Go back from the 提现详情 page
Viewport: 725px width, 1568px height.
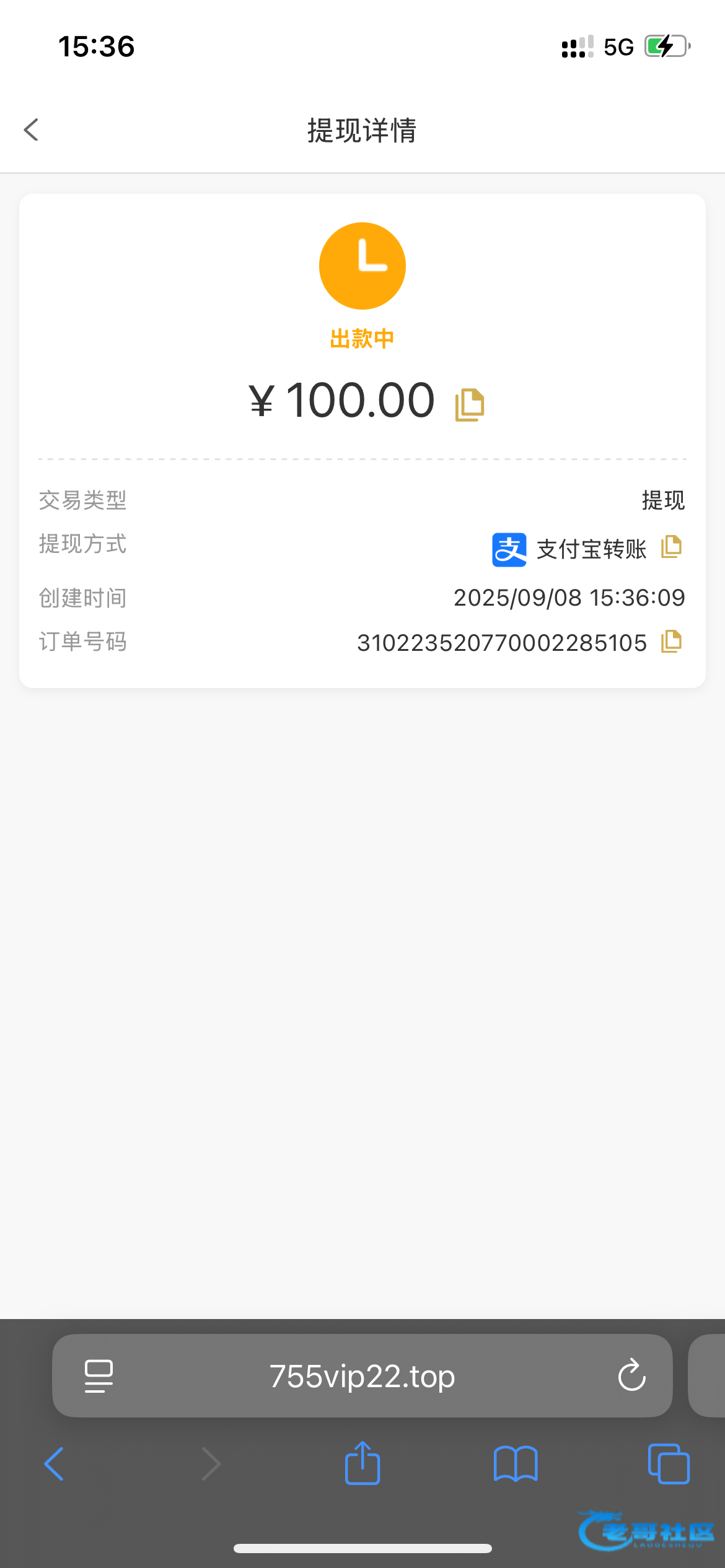(32, 130)
